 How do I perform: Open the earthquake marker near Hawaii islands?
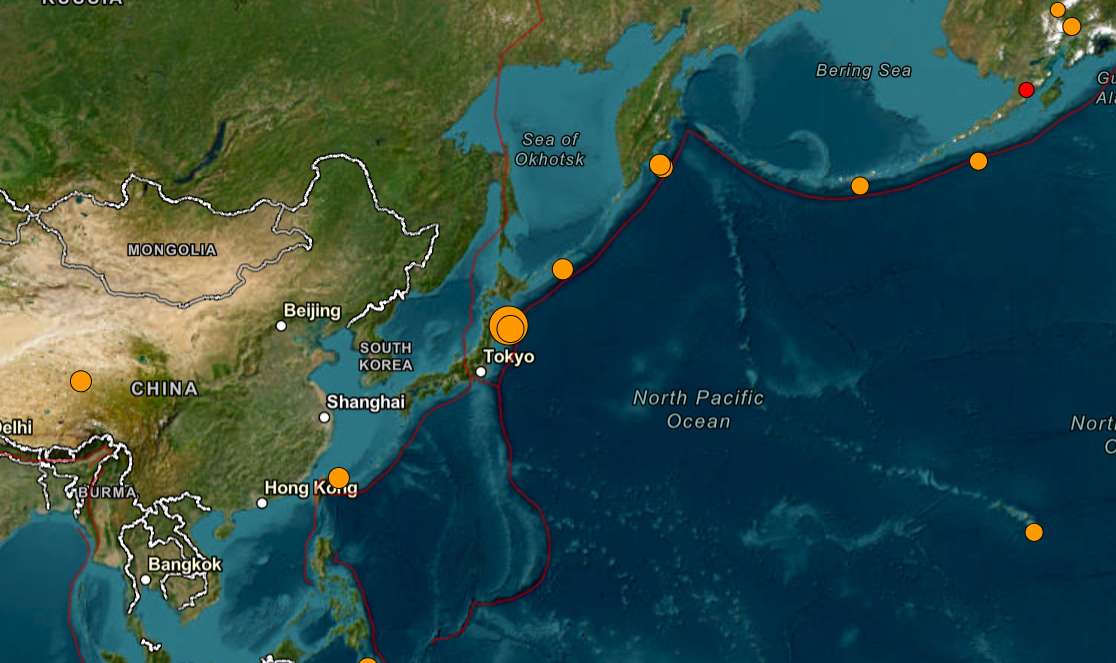pyautogui.click(x=1034, y=532)
